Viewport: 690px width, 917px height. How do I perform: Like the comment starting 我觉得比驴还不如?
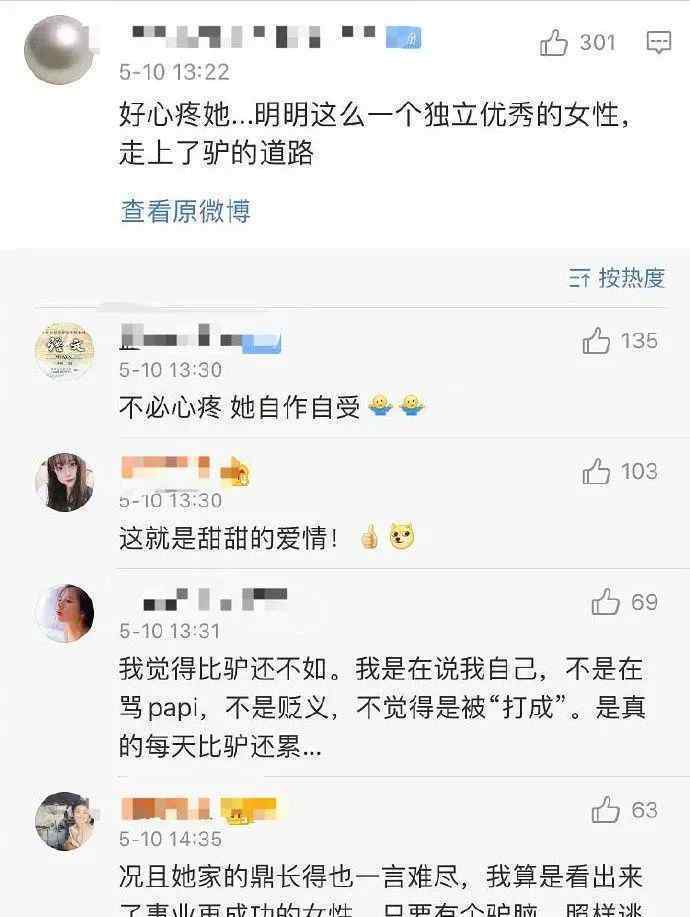(x=605, y=602)
